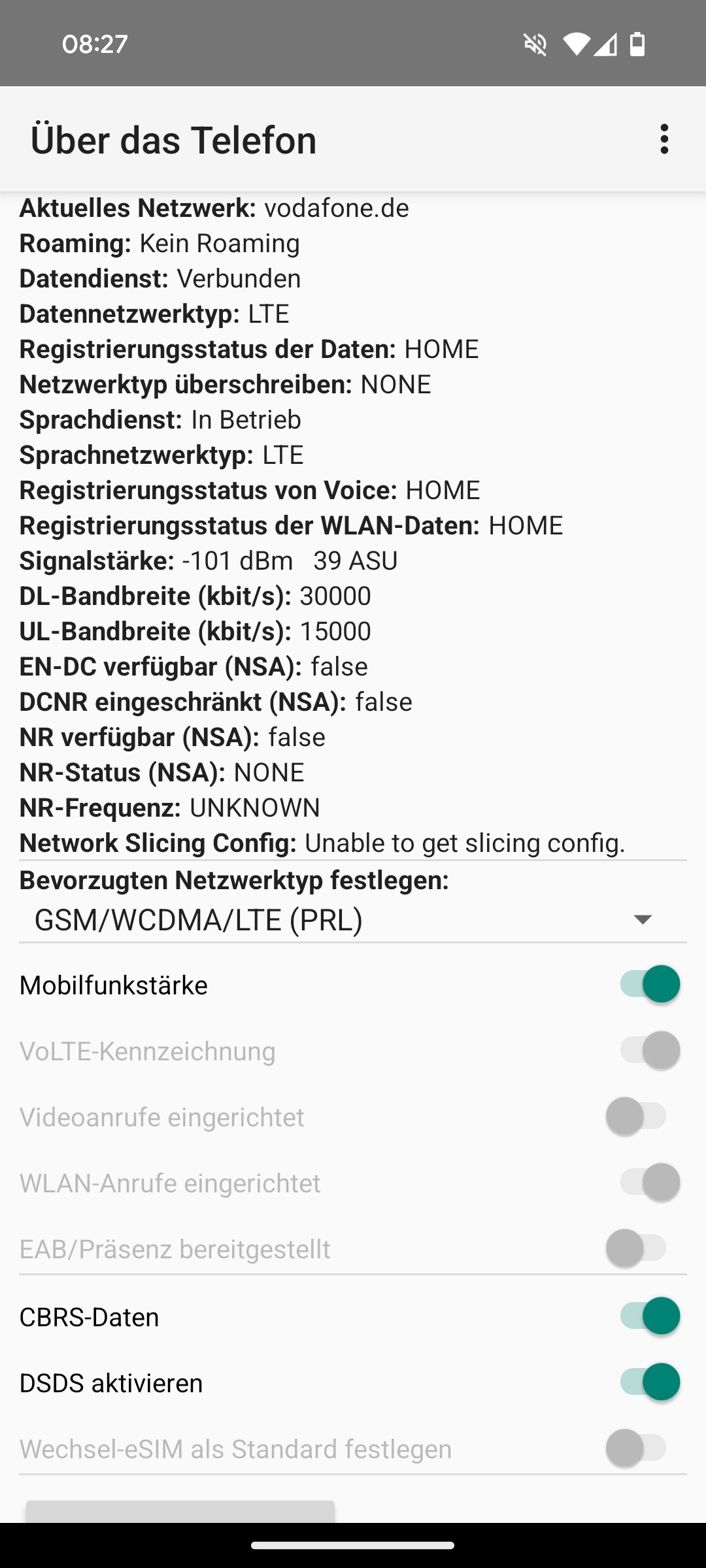Turn off the Mobilfunkstärke switch

(650, 984)
